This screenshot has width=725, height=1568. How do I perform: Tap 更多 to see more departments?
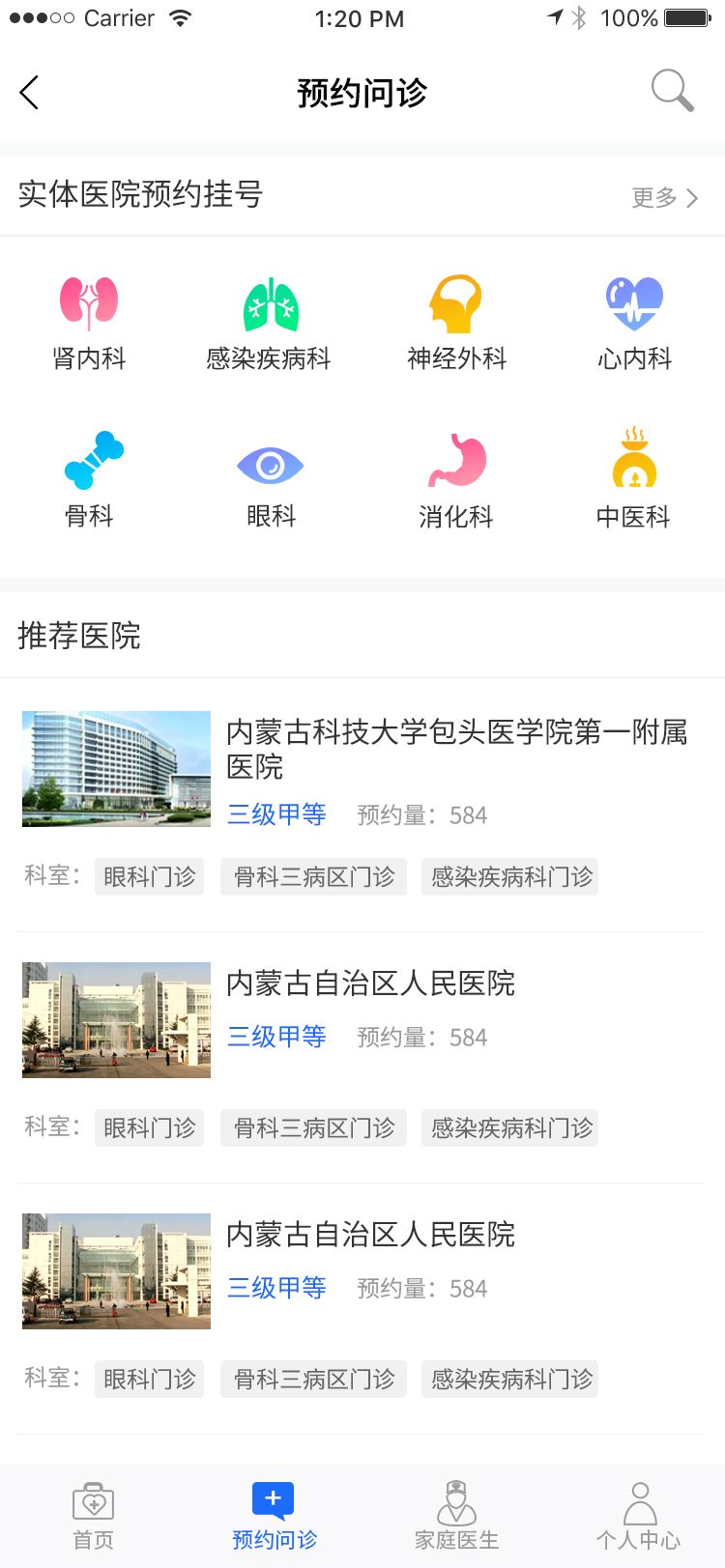pyautogui.click(x=665, y=197)
